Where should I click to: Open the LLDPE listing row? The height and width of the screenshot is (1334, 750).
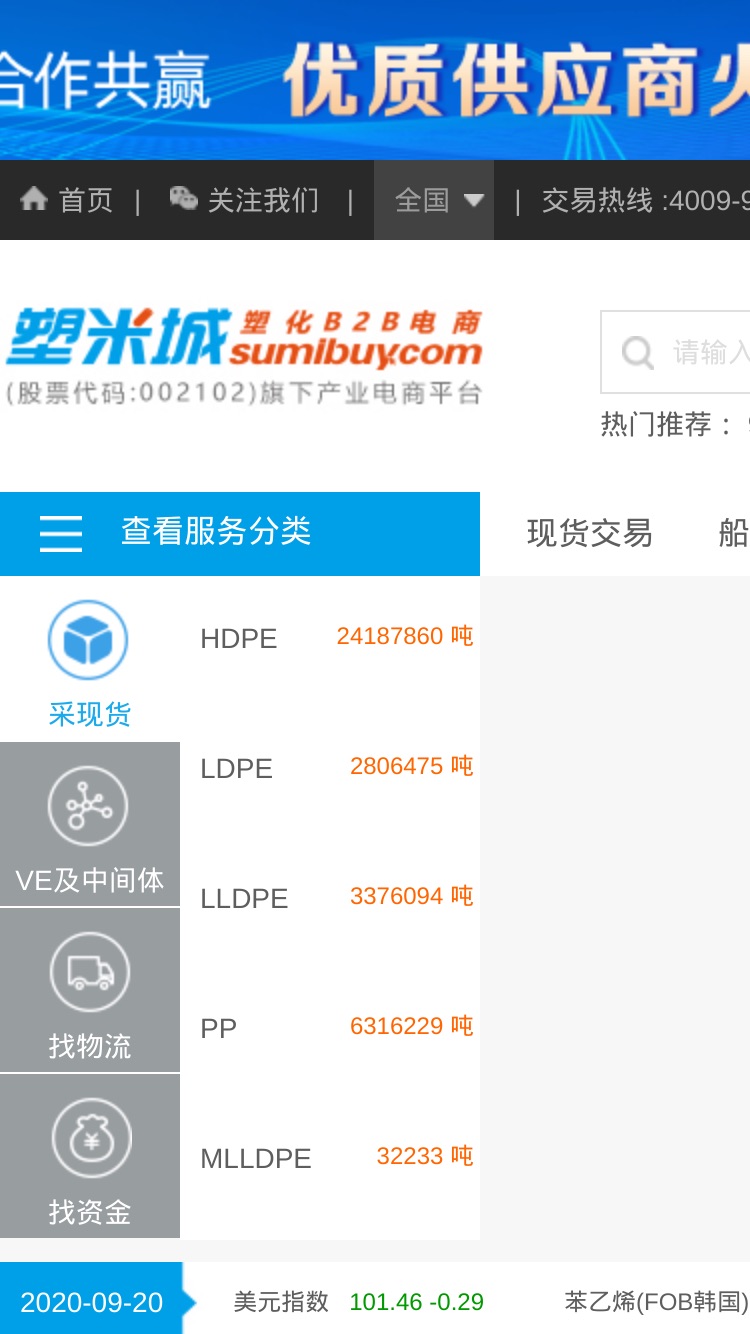(x=330, y=897)
